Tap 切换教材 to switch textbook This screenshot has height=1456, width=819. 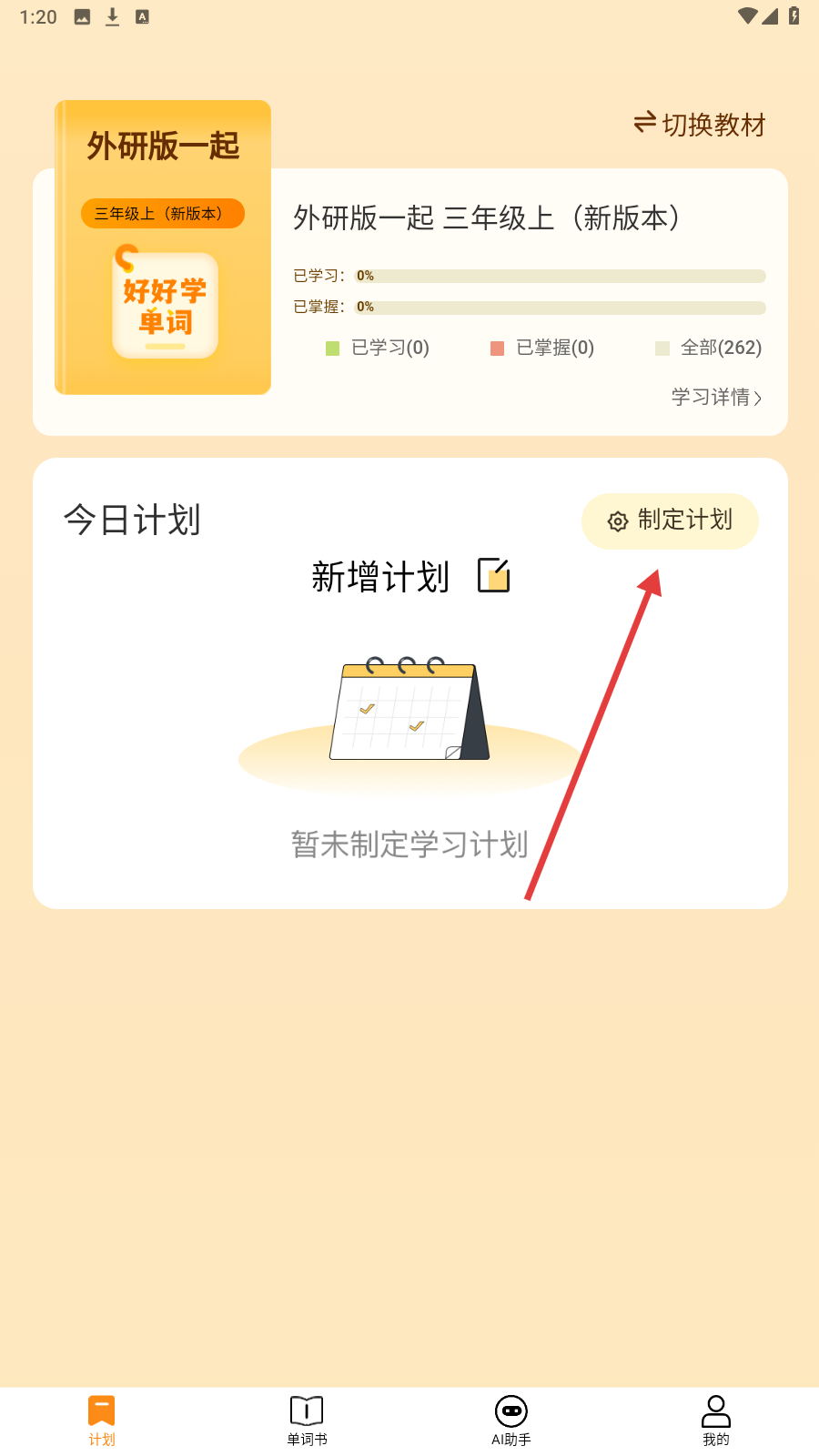[700, 125]
